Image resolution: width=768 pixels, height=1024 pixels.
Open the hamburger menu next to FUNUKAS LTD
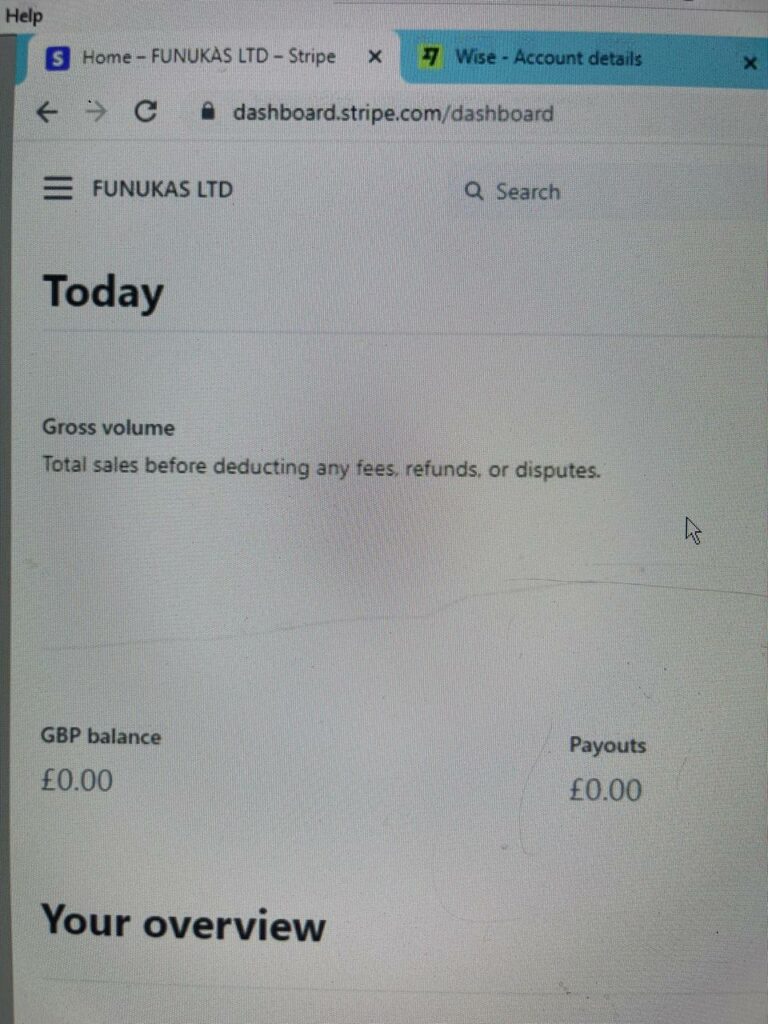[x=58, y=189]
